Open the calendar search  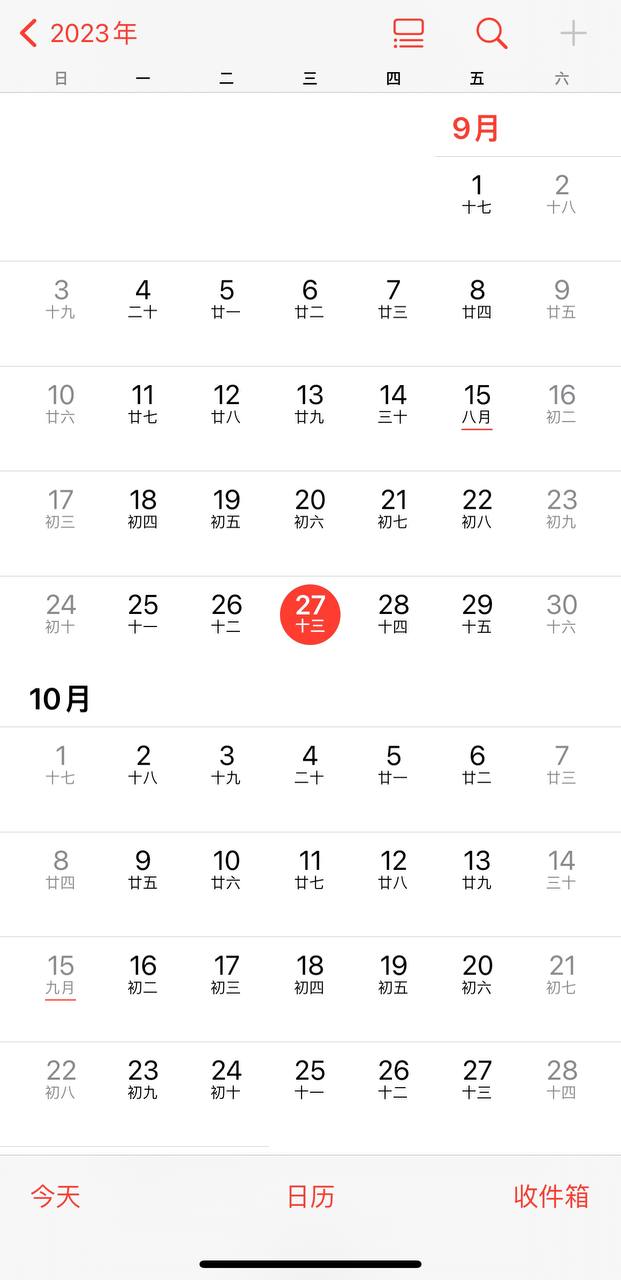tap(491, 33)
